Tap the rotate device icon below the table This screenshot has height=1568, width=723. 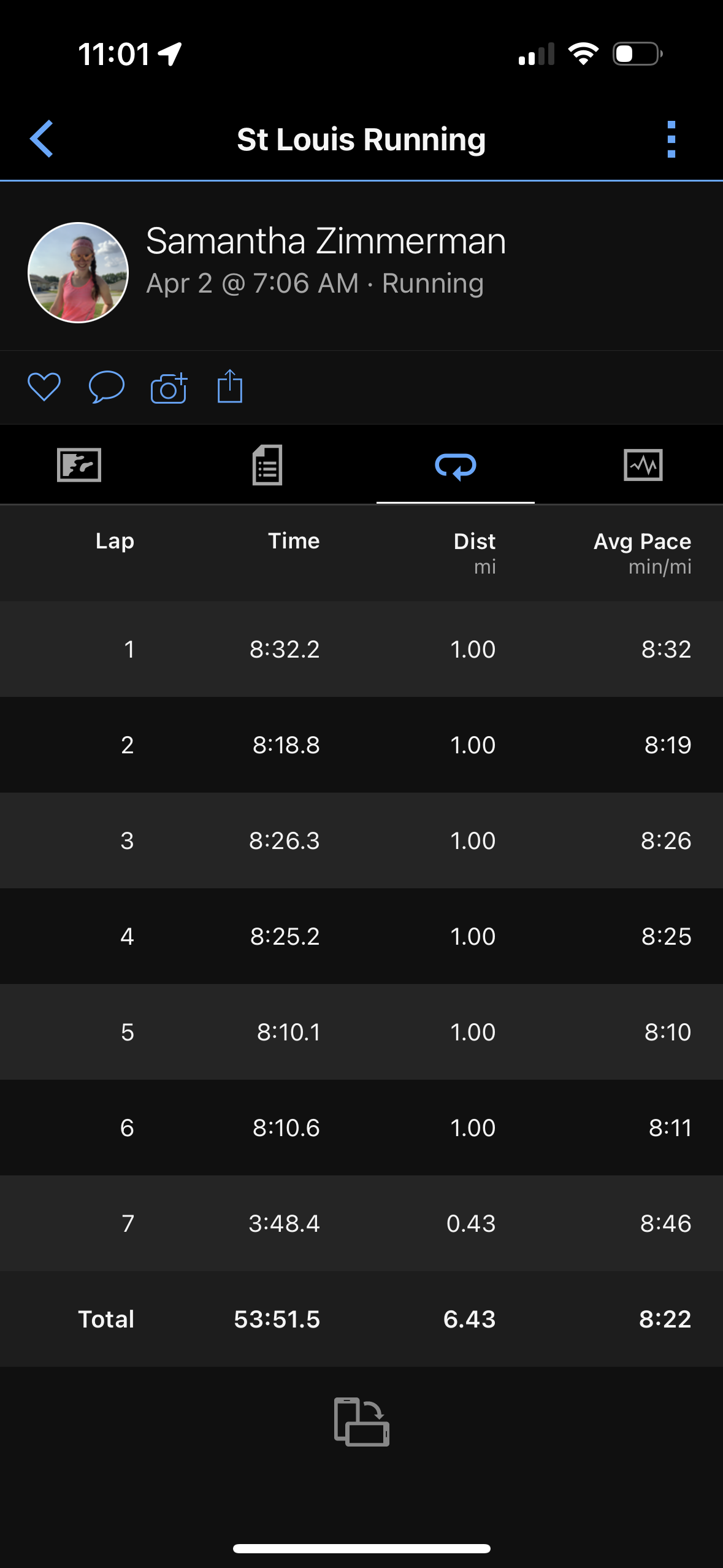coord(362,1421)
